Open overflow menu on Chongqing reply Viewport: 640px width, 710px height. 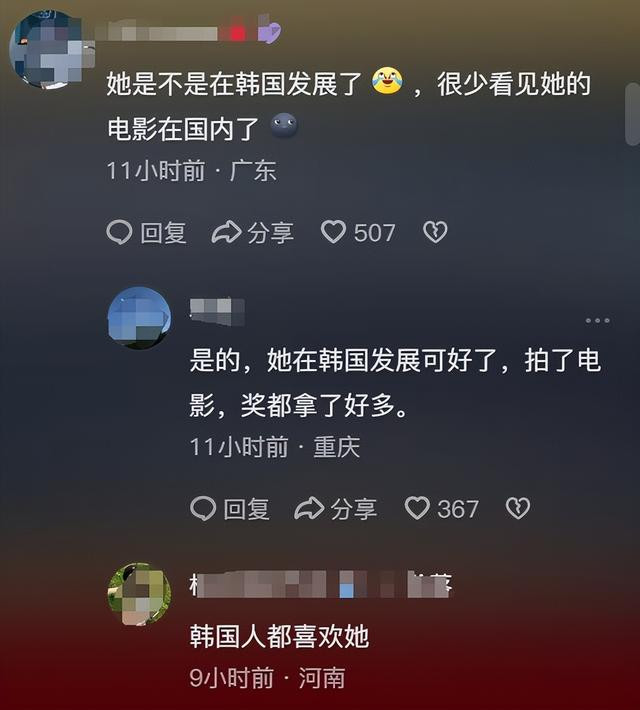pyautogui.click(x=597, y=321)
